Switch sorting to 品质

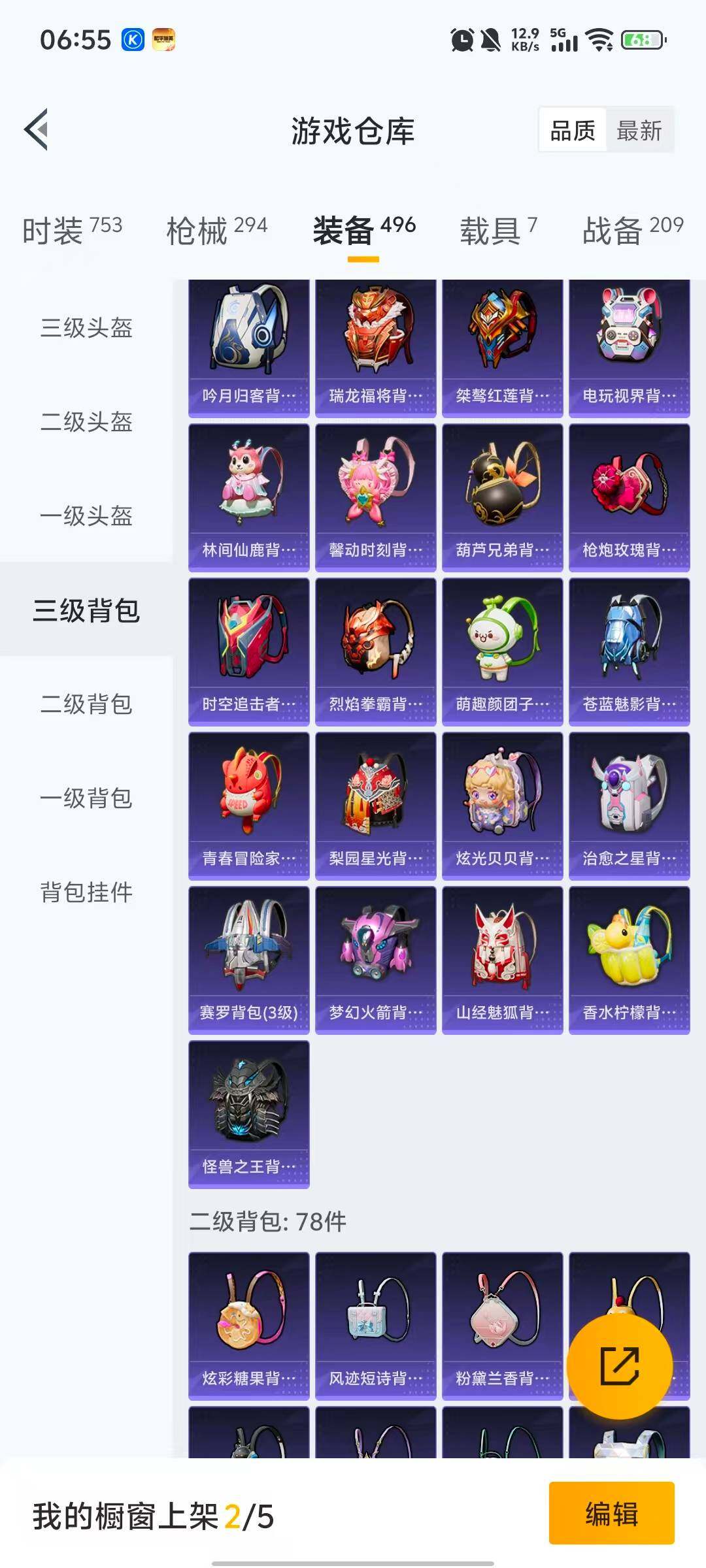(x=571, y=130)
